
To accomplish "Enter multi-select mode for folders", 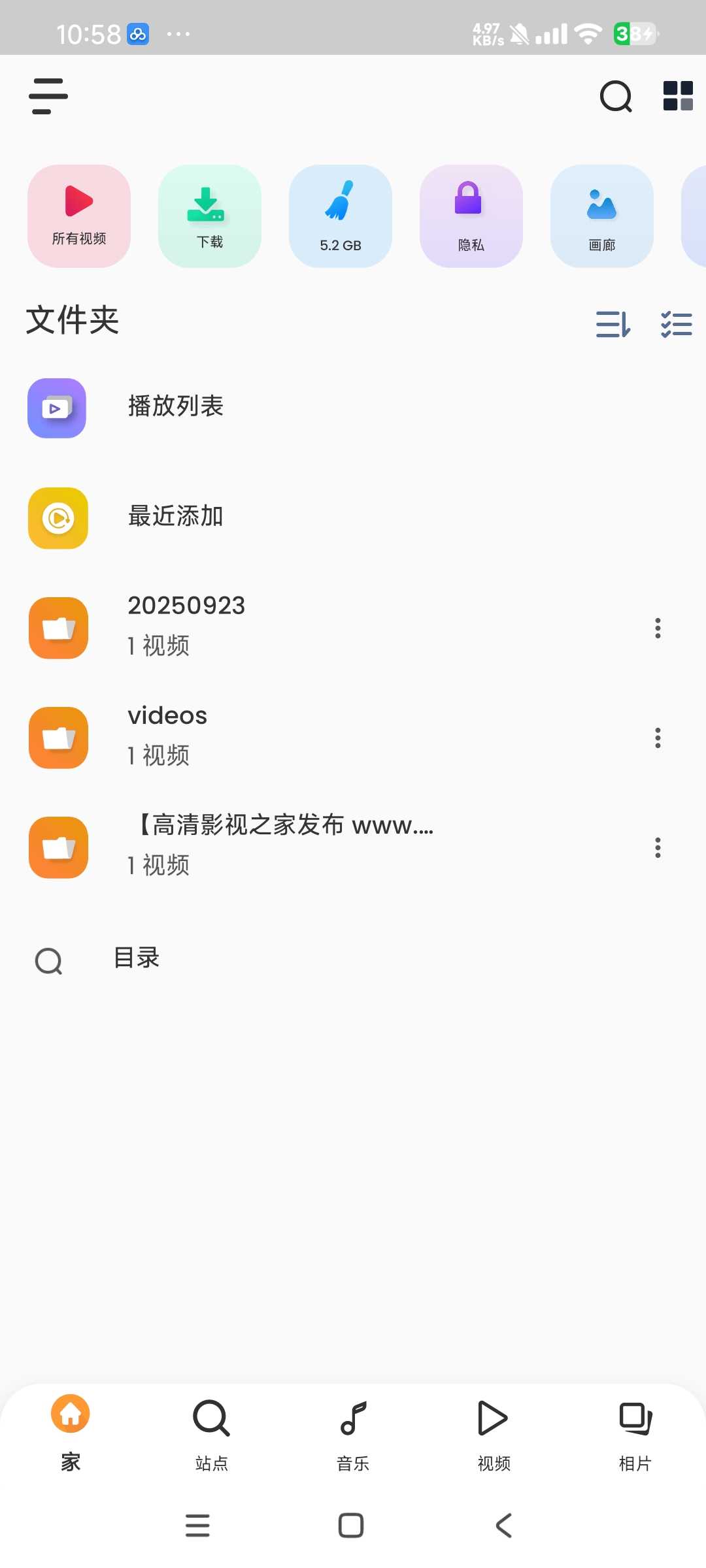I will point(676,324).
